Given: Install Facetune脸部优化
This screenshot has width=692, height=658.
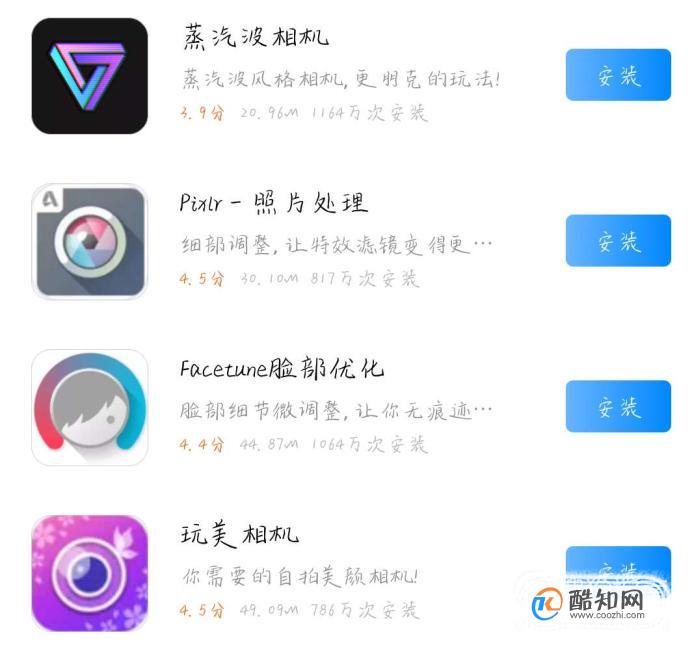Looking at the screenshot, I should coord(617,406).
